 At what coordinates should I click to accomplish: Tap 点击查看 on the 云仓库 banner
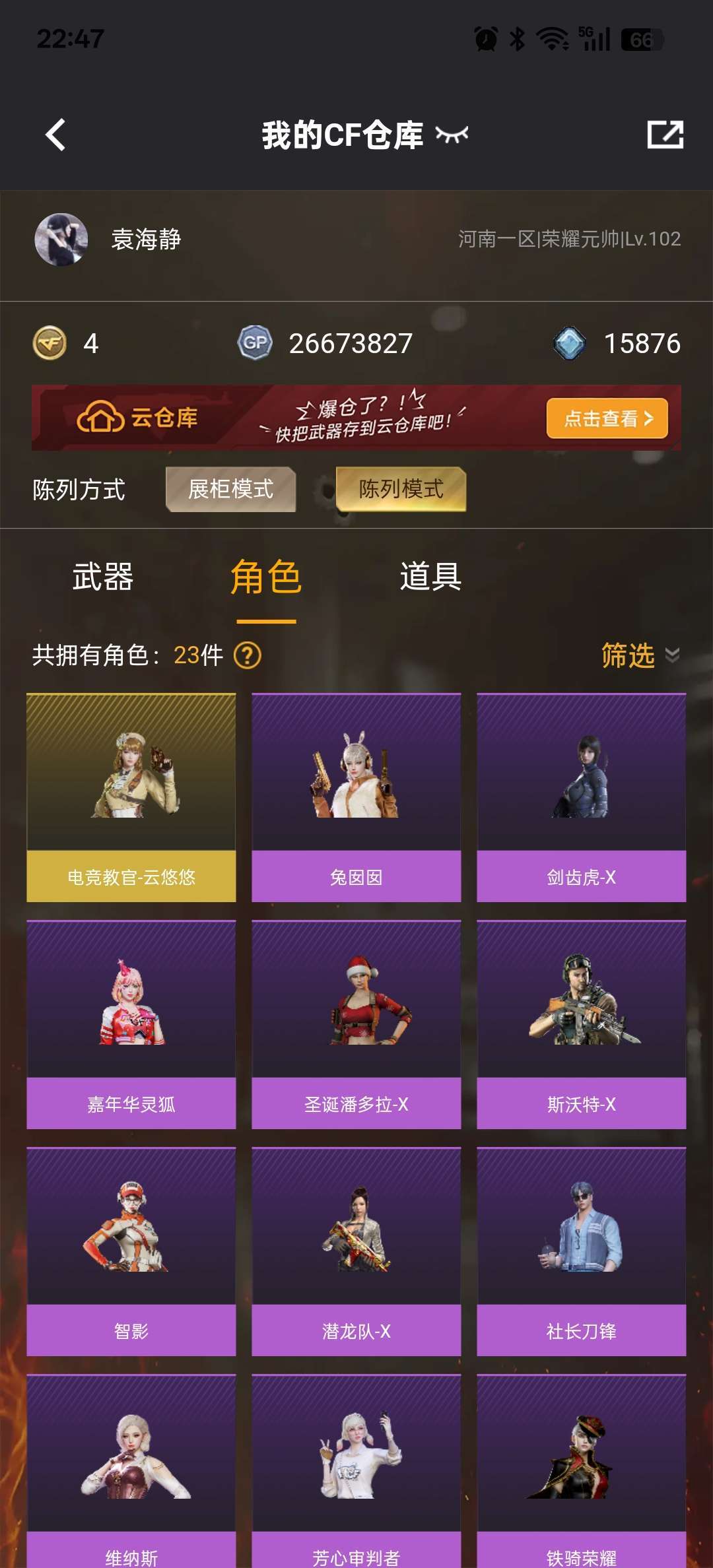click(607, 418)
